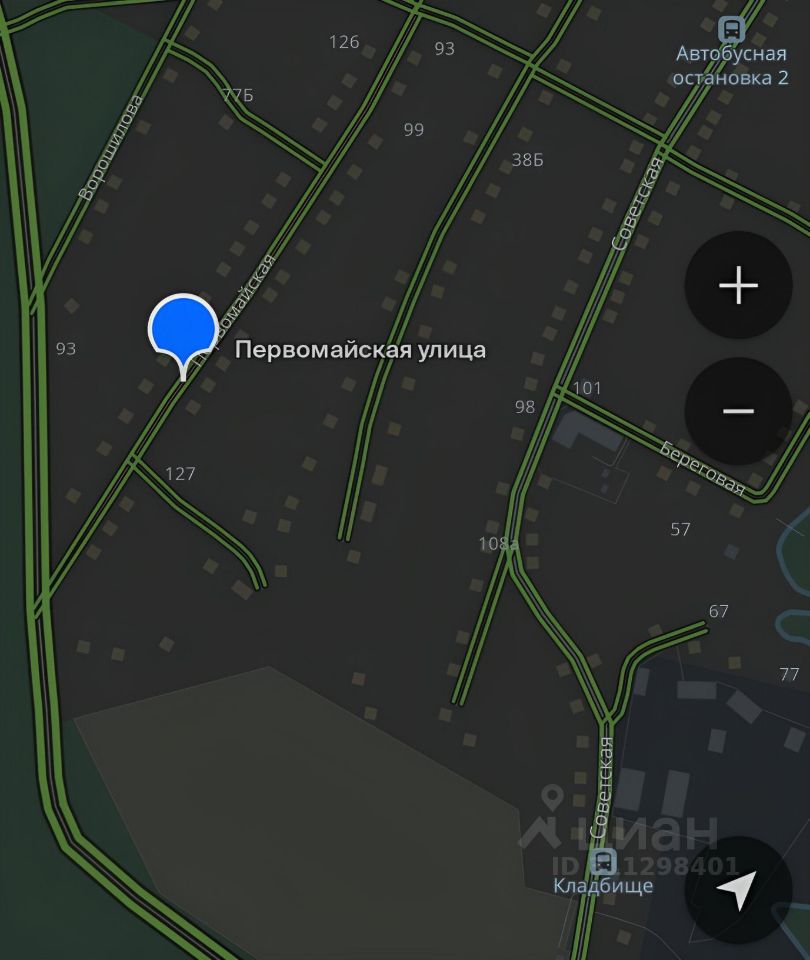Image resolution: width=810 pixels, height=960 pixels.
Task: Open Автобусная остановка 2 bus stop
Action: click(731, 29)
